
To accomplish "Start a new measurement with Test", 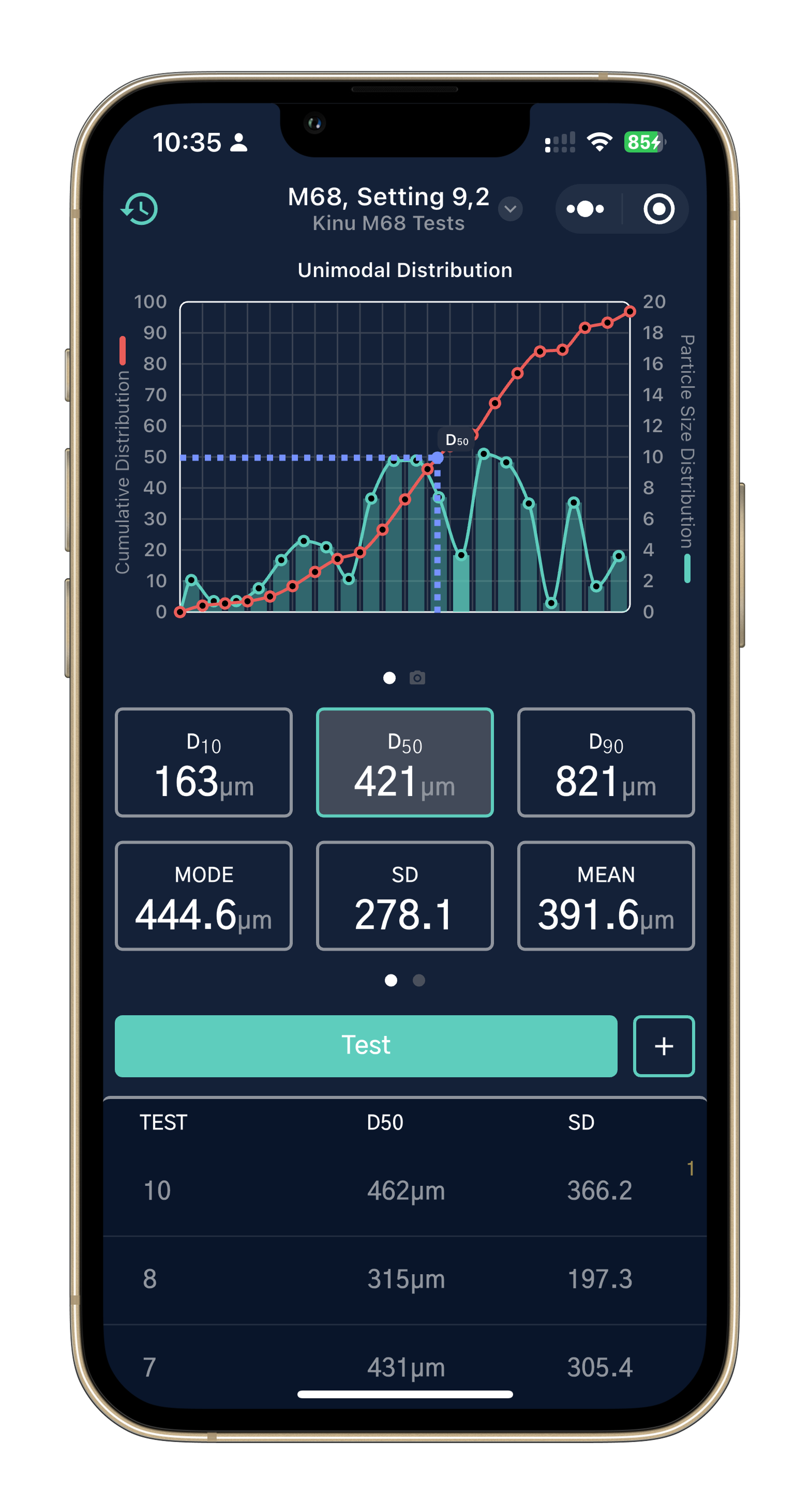I will tap(365, 1046).
